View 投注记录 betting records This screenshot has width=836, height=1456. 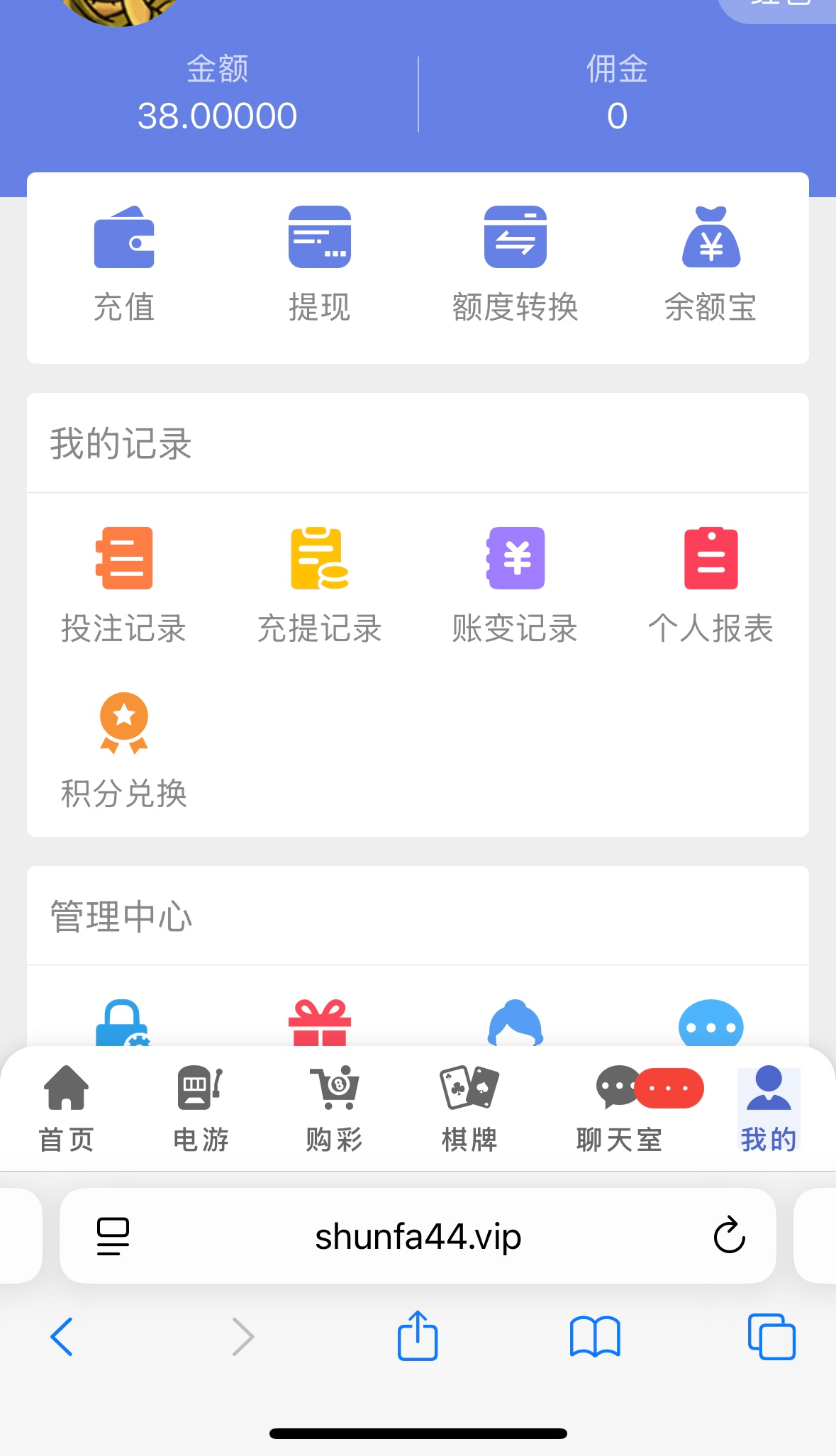(x=124, y=585)
